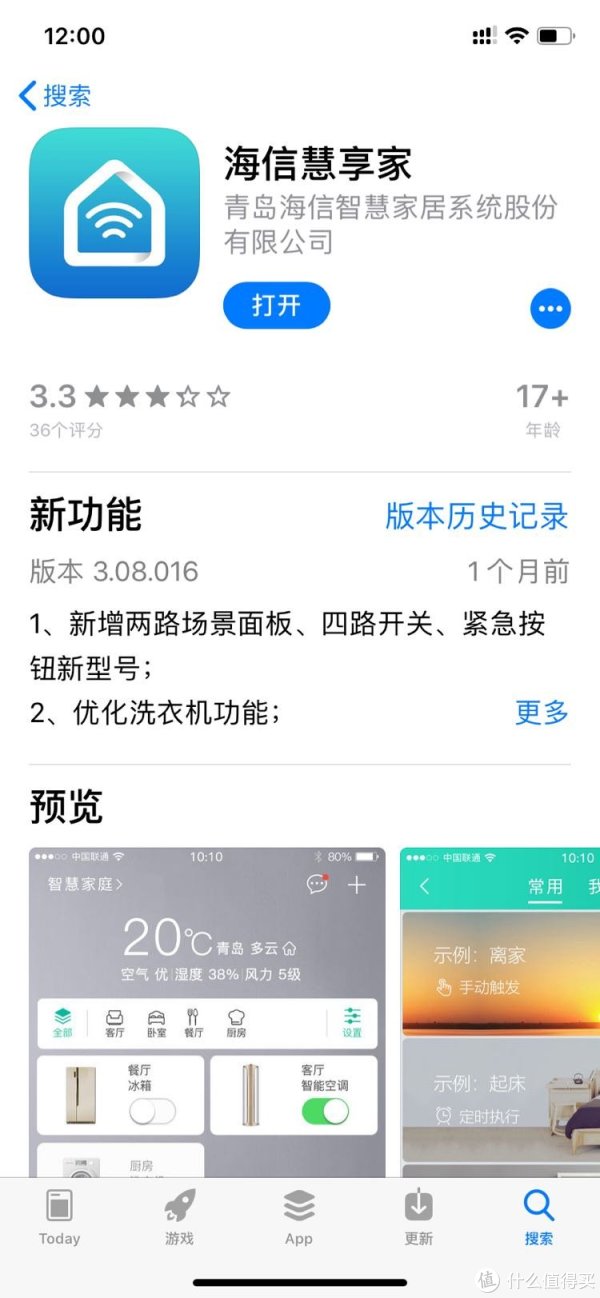Open 版本历史记录 link
Viewport: 600px width, 1298px height.
(477, 516)
